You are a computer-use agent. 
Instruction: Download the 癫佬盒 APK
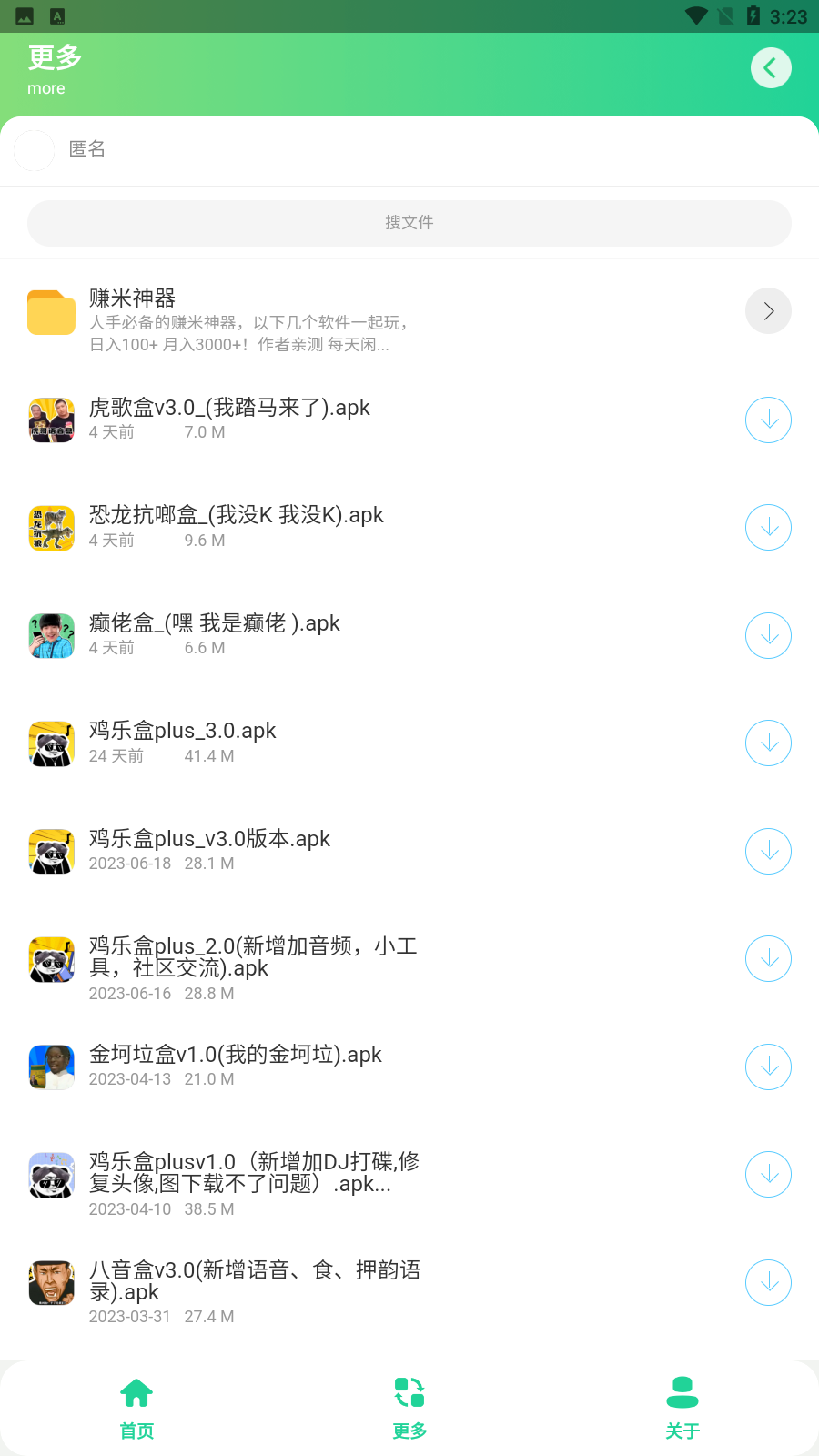click(768, 635)
